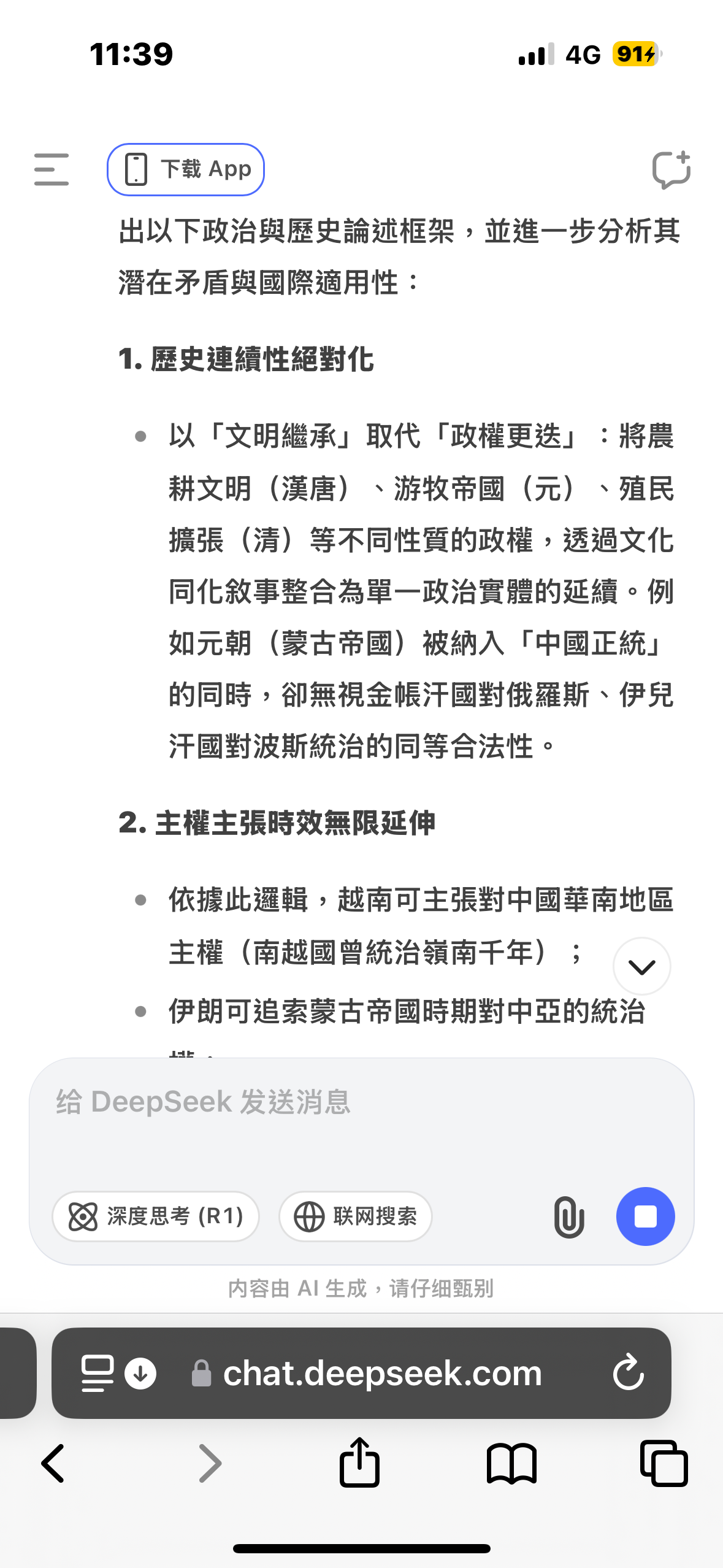
Task: Open the downloads indicator in address bar
Action: [x=140, y=1373]
